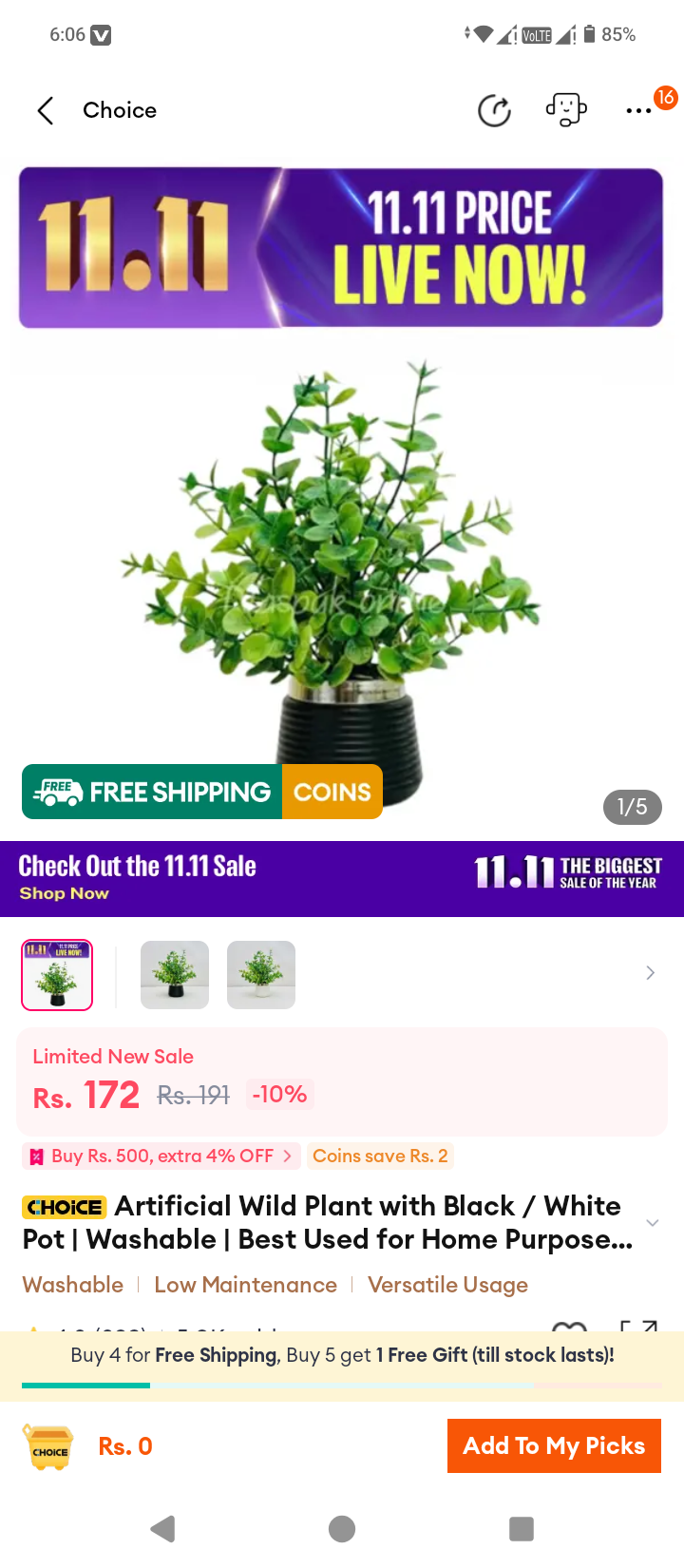The height and width of the screenshot is (1568, 684).
Task: Select the first plant thumbnail with 11.11 banner
Action: (x=57, y=974)
